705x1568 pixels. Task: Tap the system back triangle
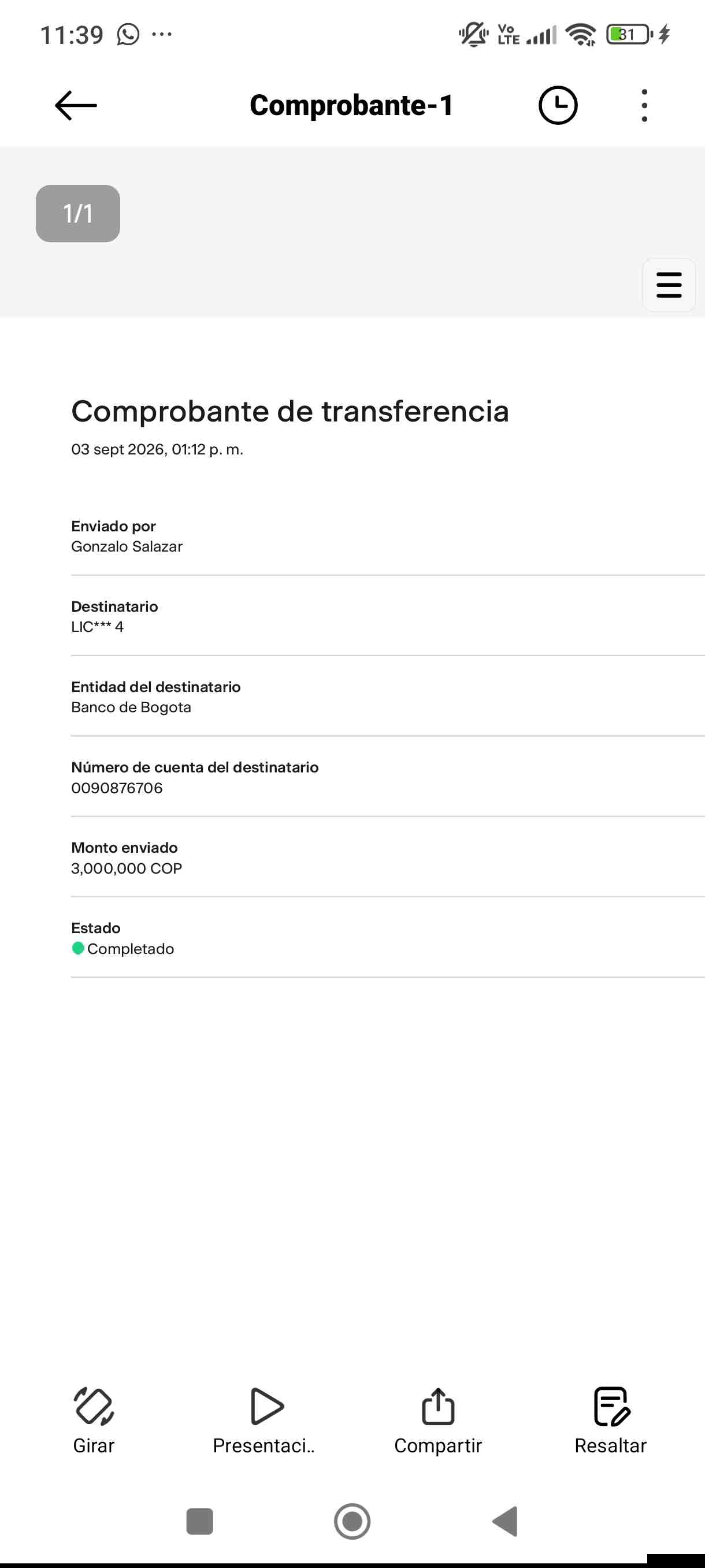505,1521
